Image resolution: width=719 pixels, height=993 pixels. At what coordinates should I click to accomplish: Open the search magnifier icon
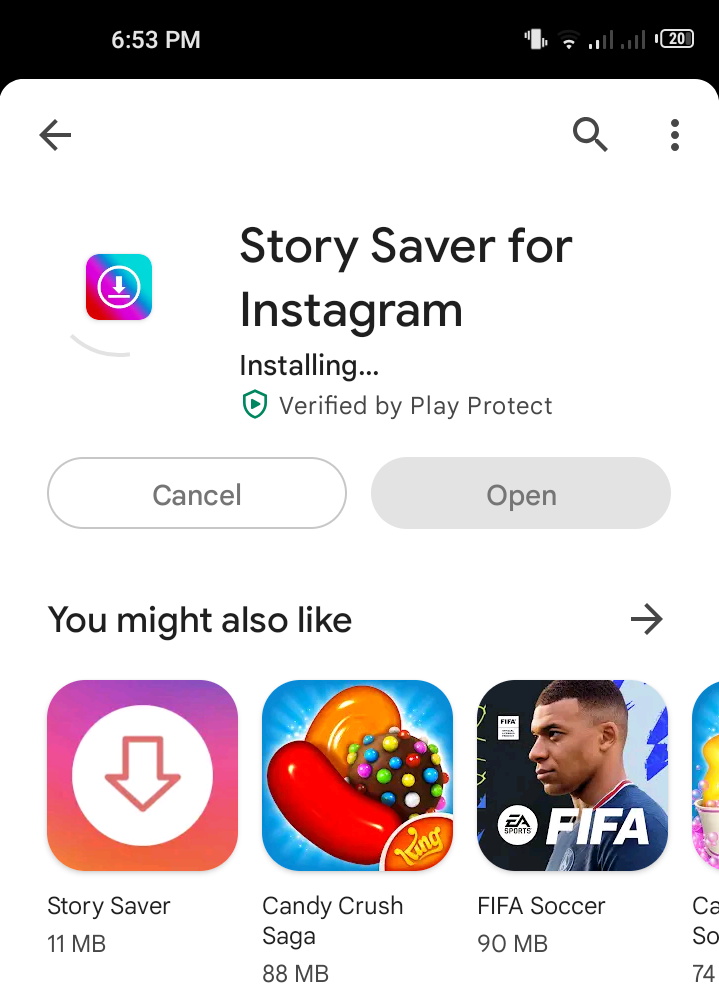(590, 134)
